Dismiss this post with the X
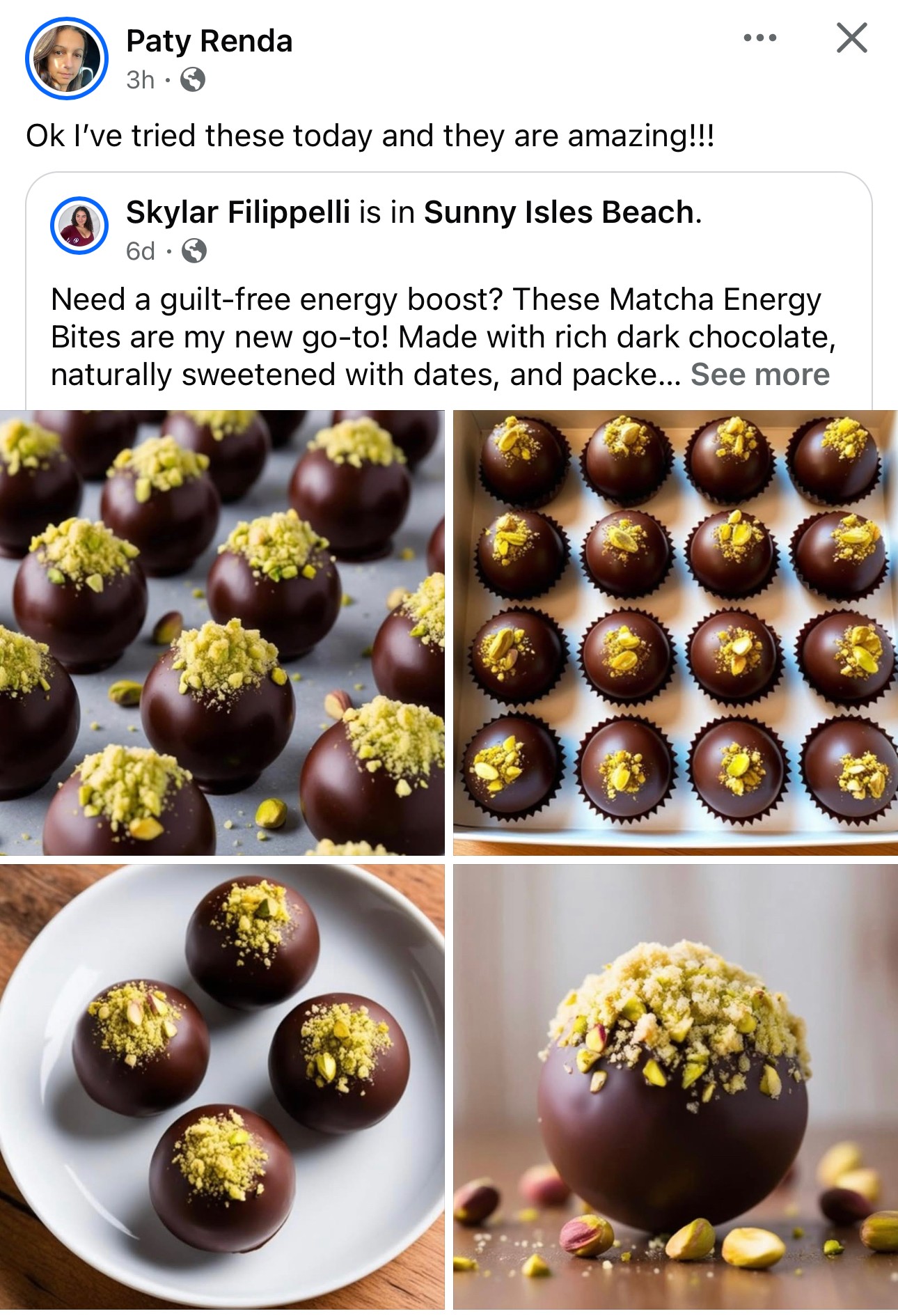Screen dimensions: 898x1316 851,38
